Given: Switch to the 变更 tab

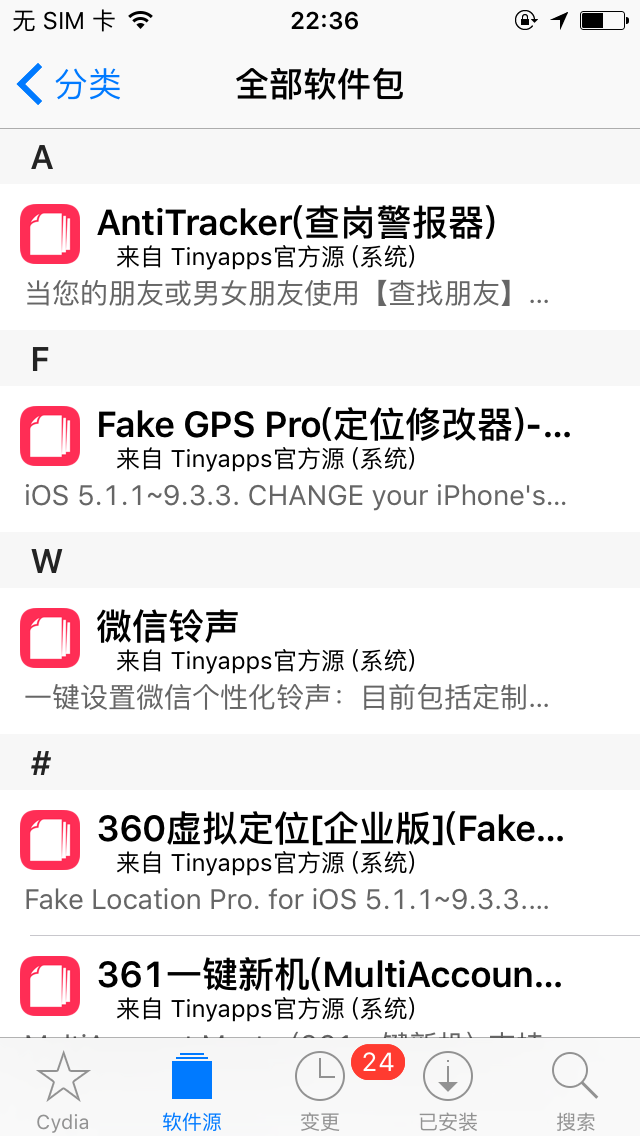Looking at the screenshot, I should pos(320,1088).
